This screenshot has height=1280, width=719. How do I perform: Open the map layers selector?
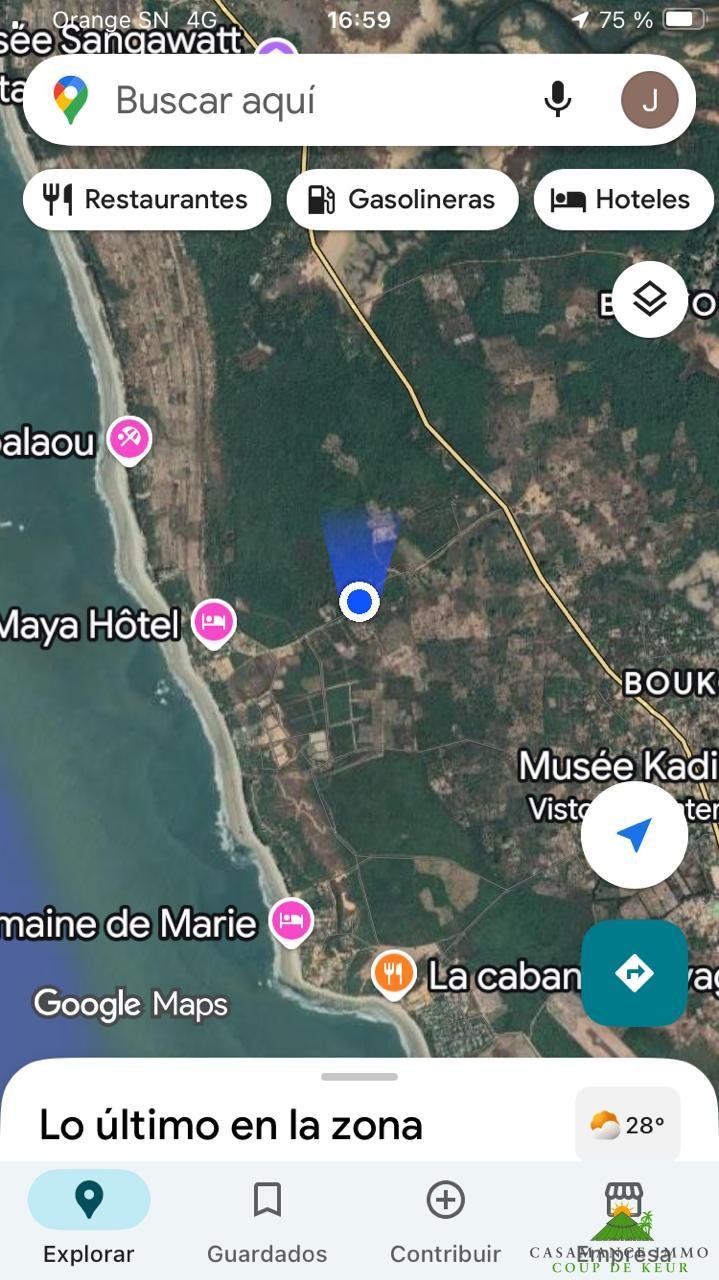[x=650, y=298]
